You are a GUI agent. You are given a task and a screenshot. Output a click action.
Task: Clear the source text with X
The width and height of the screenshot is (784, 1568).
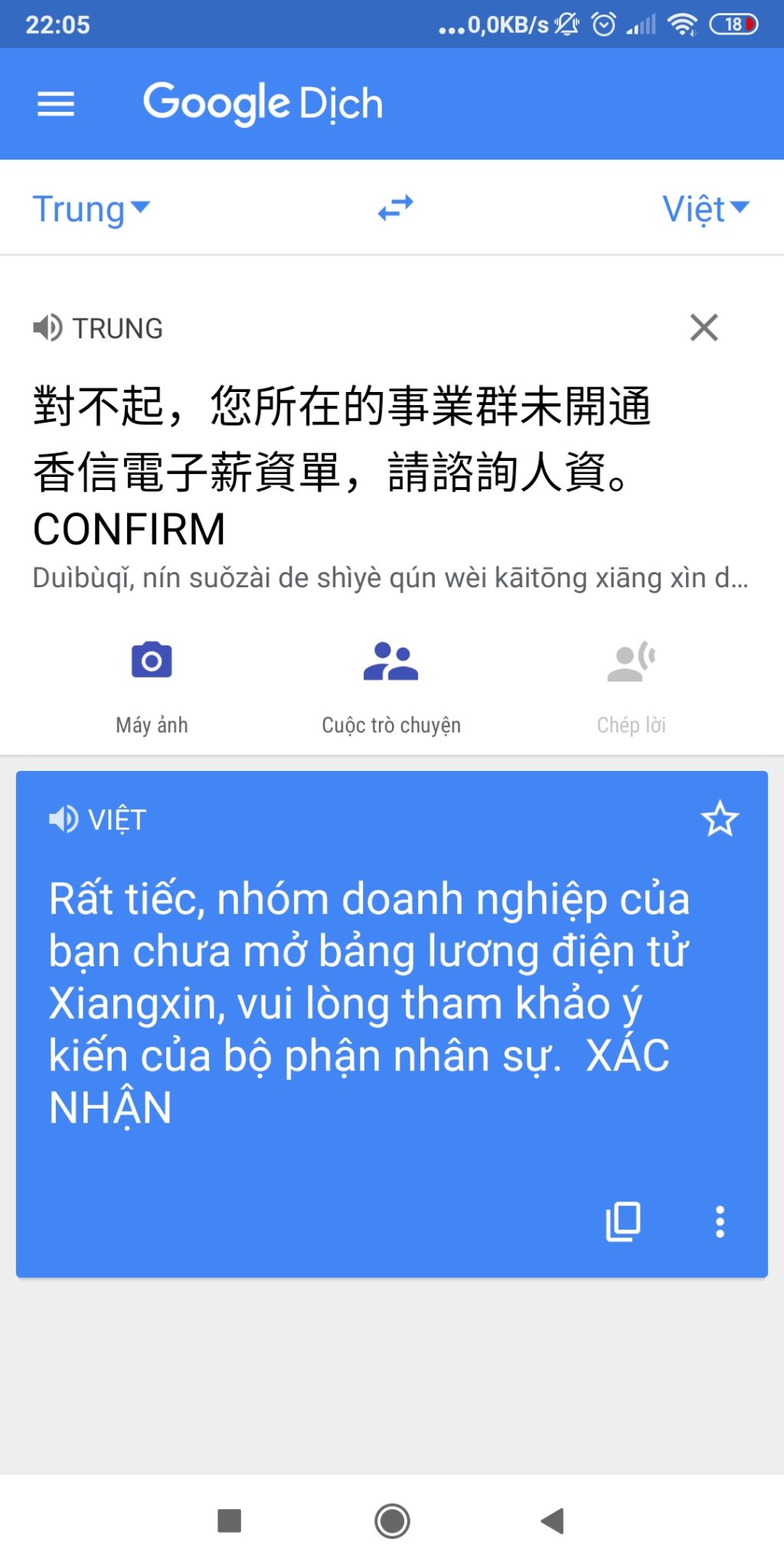click(704, 328)
